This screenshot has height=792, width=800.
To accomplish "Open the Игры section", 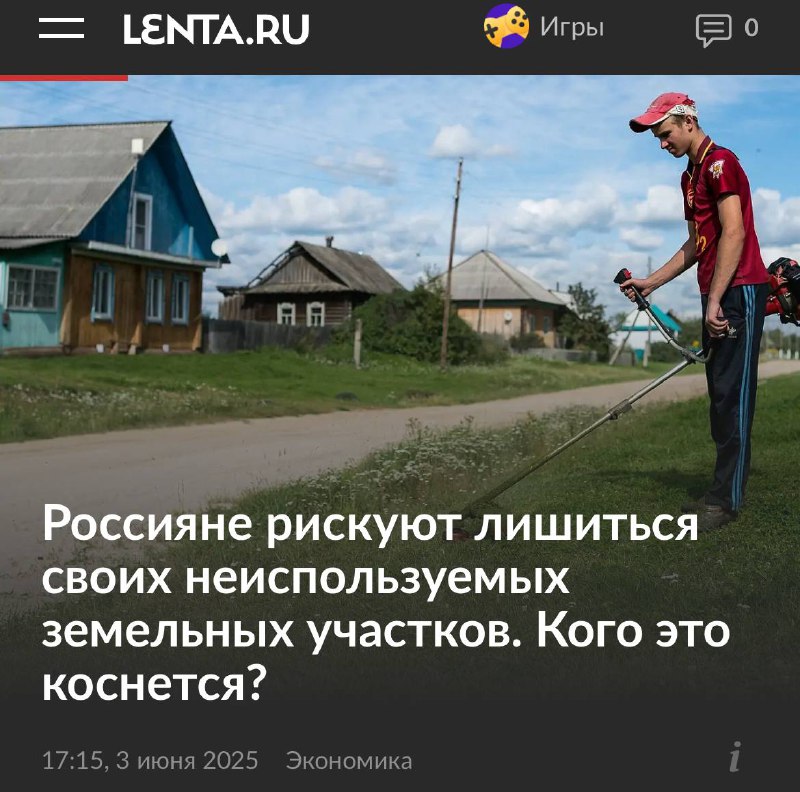I will pos(545,27).
